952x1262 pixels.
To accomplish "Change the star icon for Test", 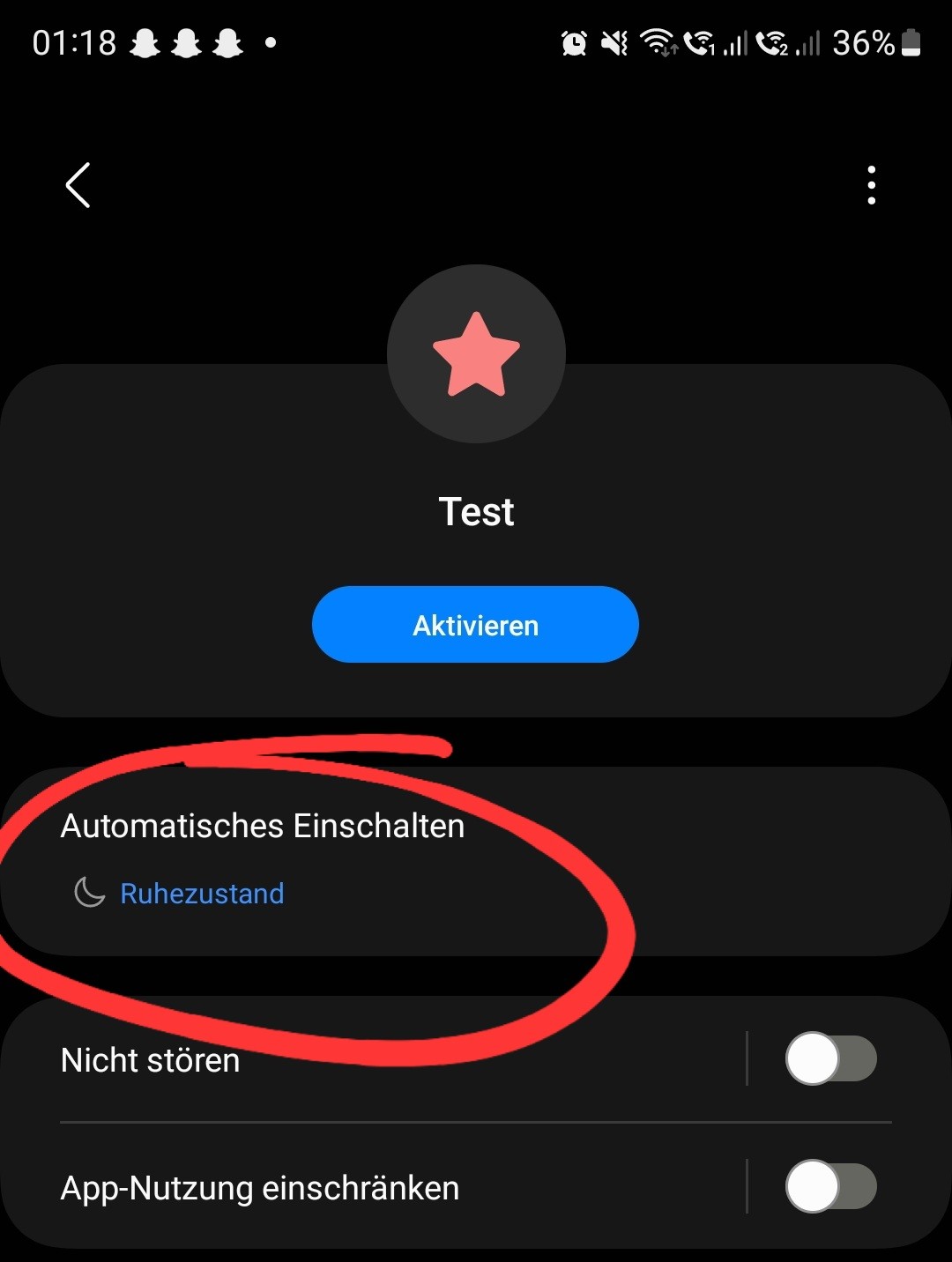I will coord(476,354).
